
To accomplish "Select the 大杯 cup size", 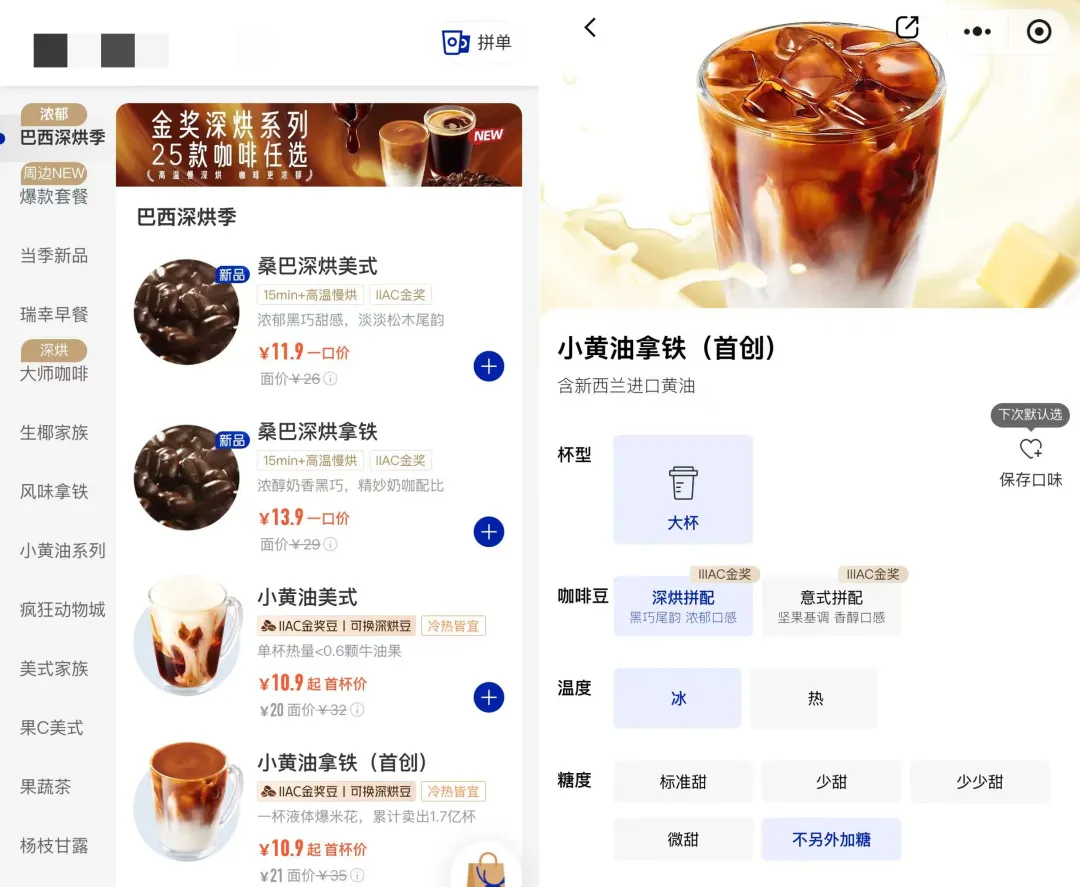I will pyautogui.click(x=683, y=490).
